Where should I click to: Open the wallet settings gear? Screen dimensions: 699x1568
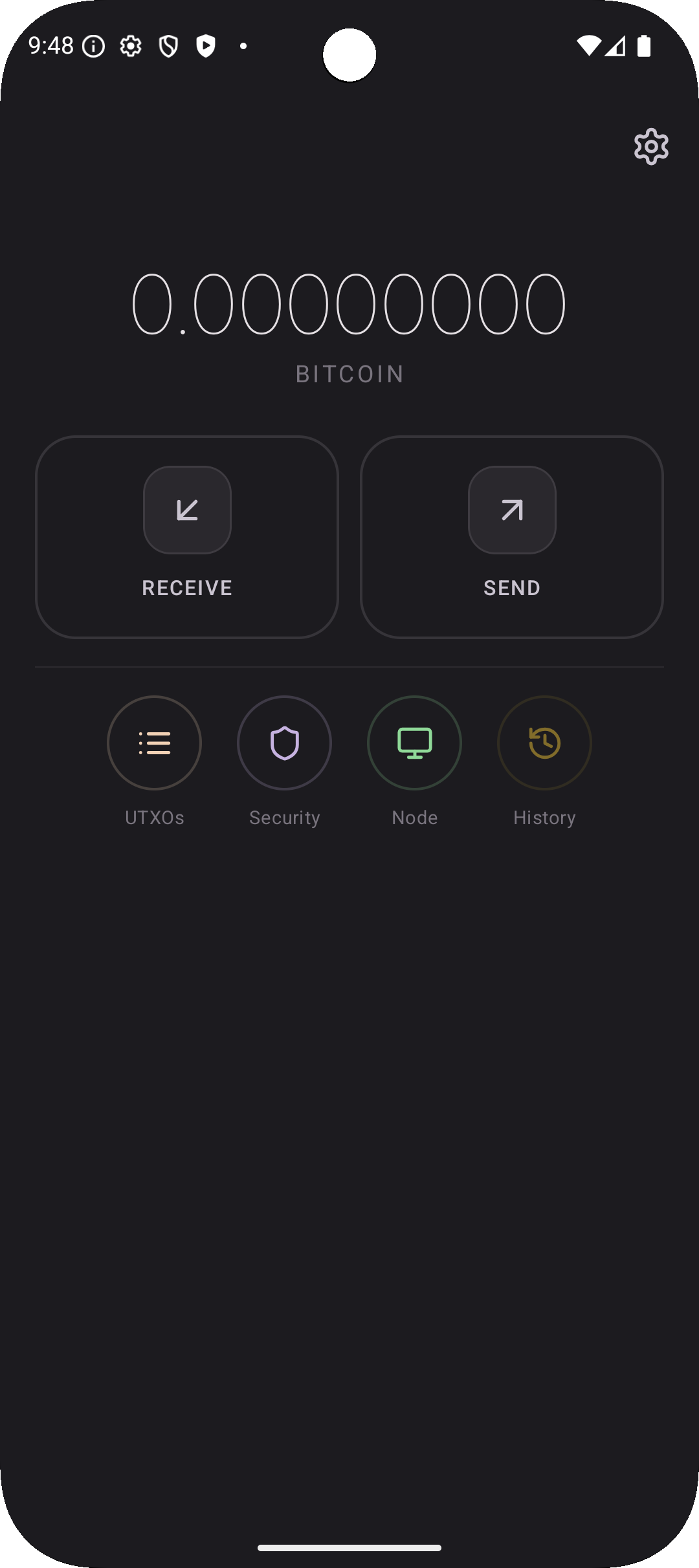click(x=650, y=146)
